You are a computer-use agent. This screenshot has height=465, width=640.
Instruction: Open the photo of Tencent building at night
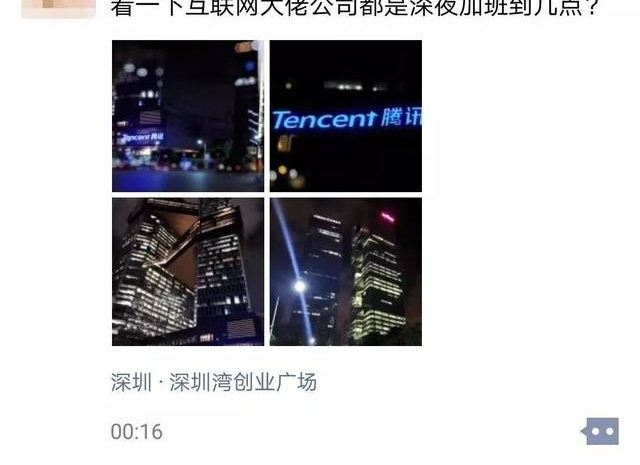[187, 116]
